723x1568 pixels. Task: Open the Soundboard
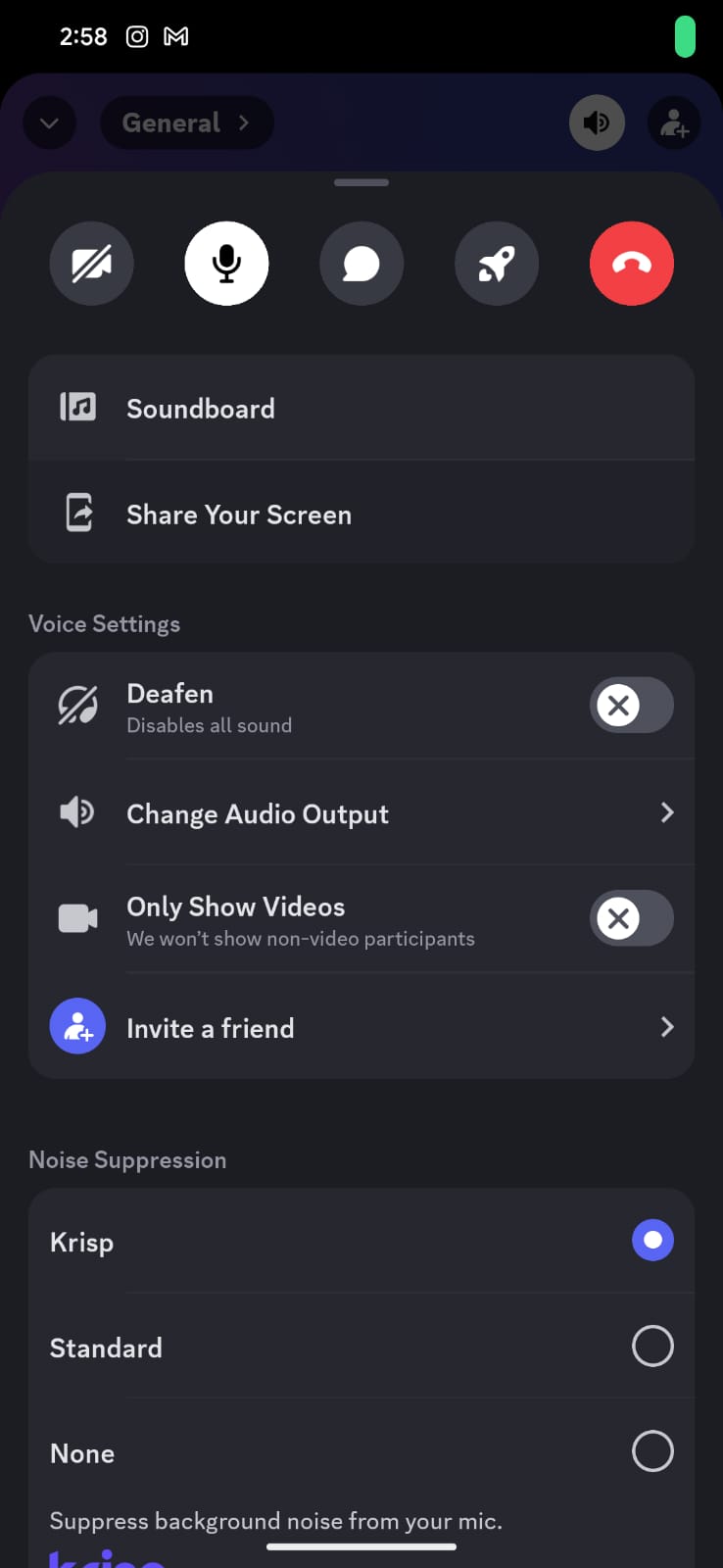pyautogui.click(x=200, y=409)
